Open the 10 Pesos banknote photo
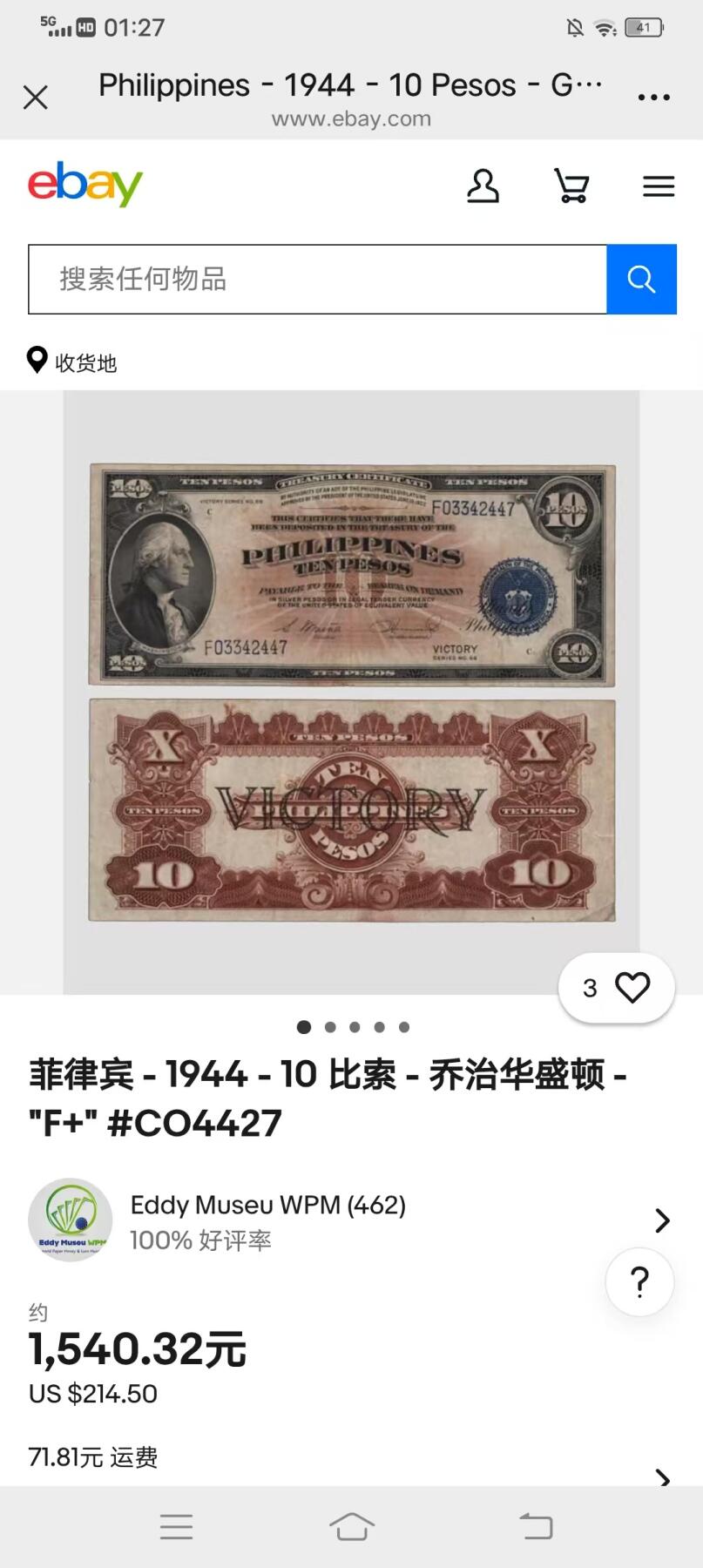This screenshot has height=1568, width=703. (x=352, y=693)
